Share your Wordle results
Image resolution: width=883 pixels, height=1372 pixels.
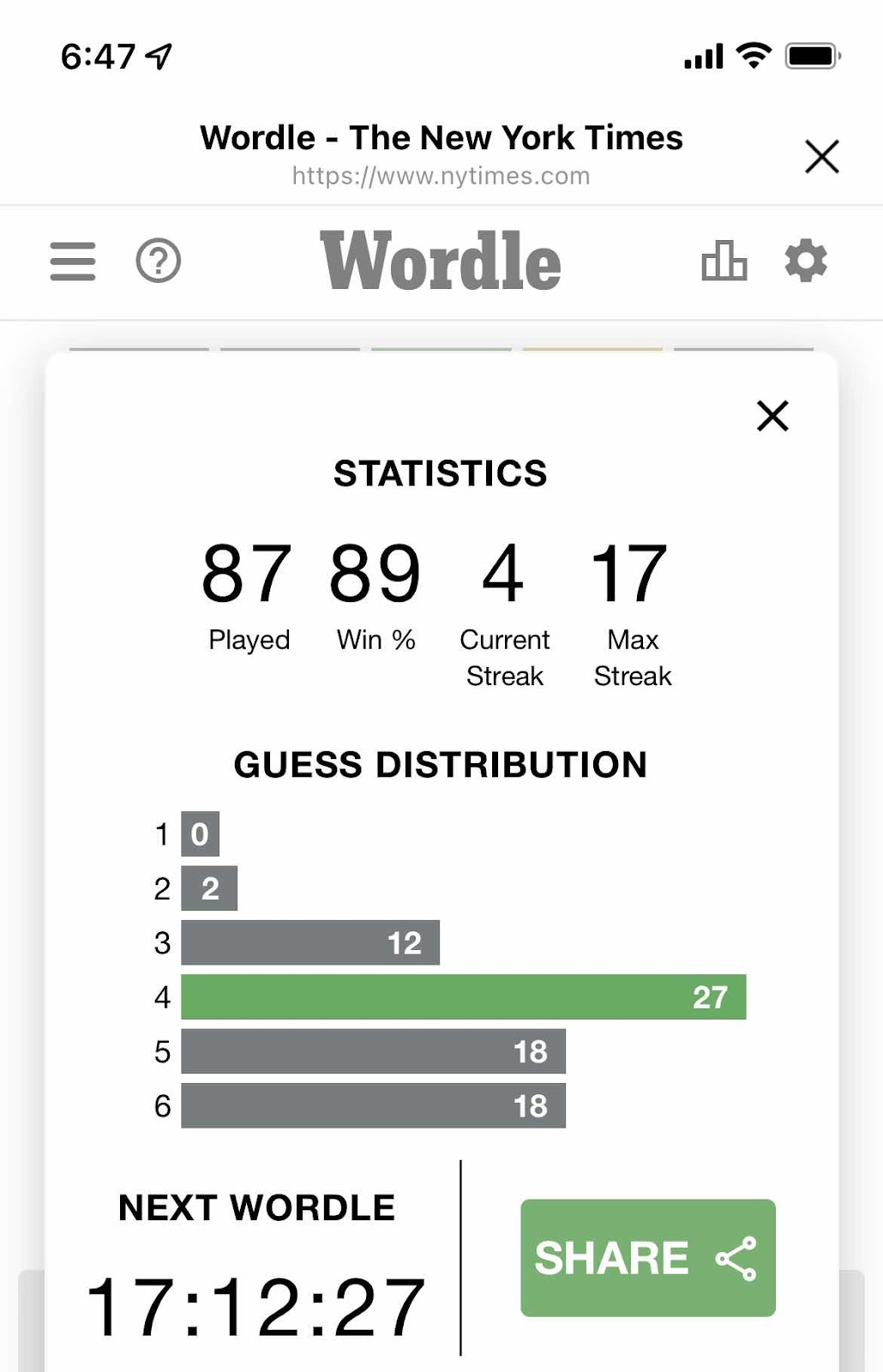[x=647, y=1257]
